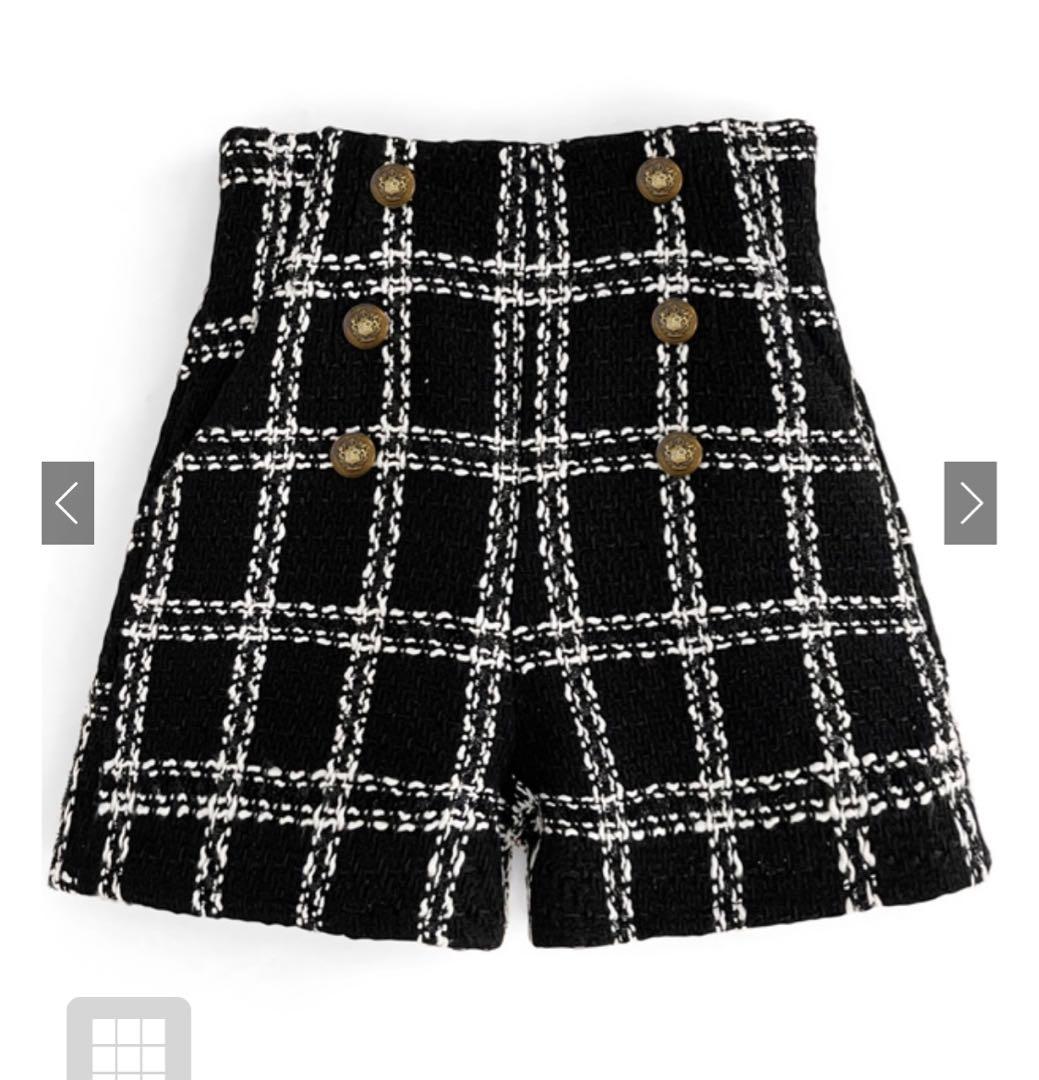This screenshot has height=1080, width=1039.
Task: Go to the previous product image
Action: (x=68, y=503)
